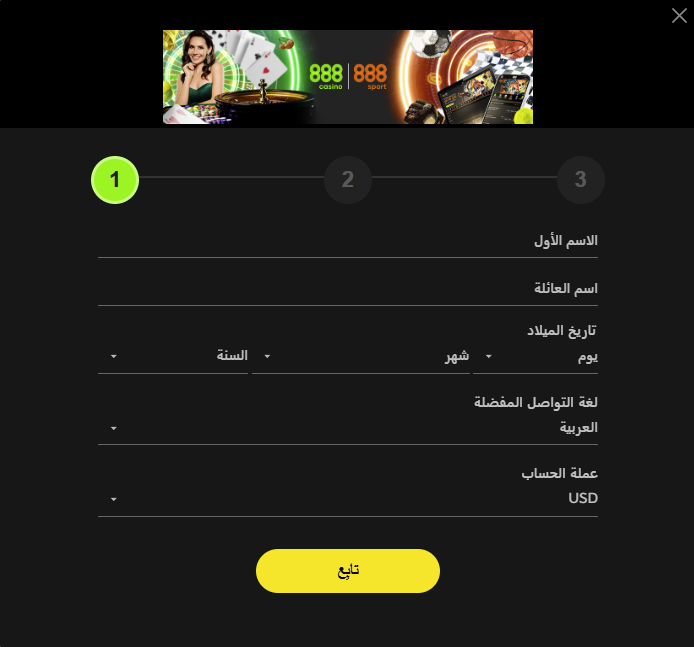The height and width of the screenshot is (647, 694).
Task: Open the يوم day dropdown
Action: (535, 357)
